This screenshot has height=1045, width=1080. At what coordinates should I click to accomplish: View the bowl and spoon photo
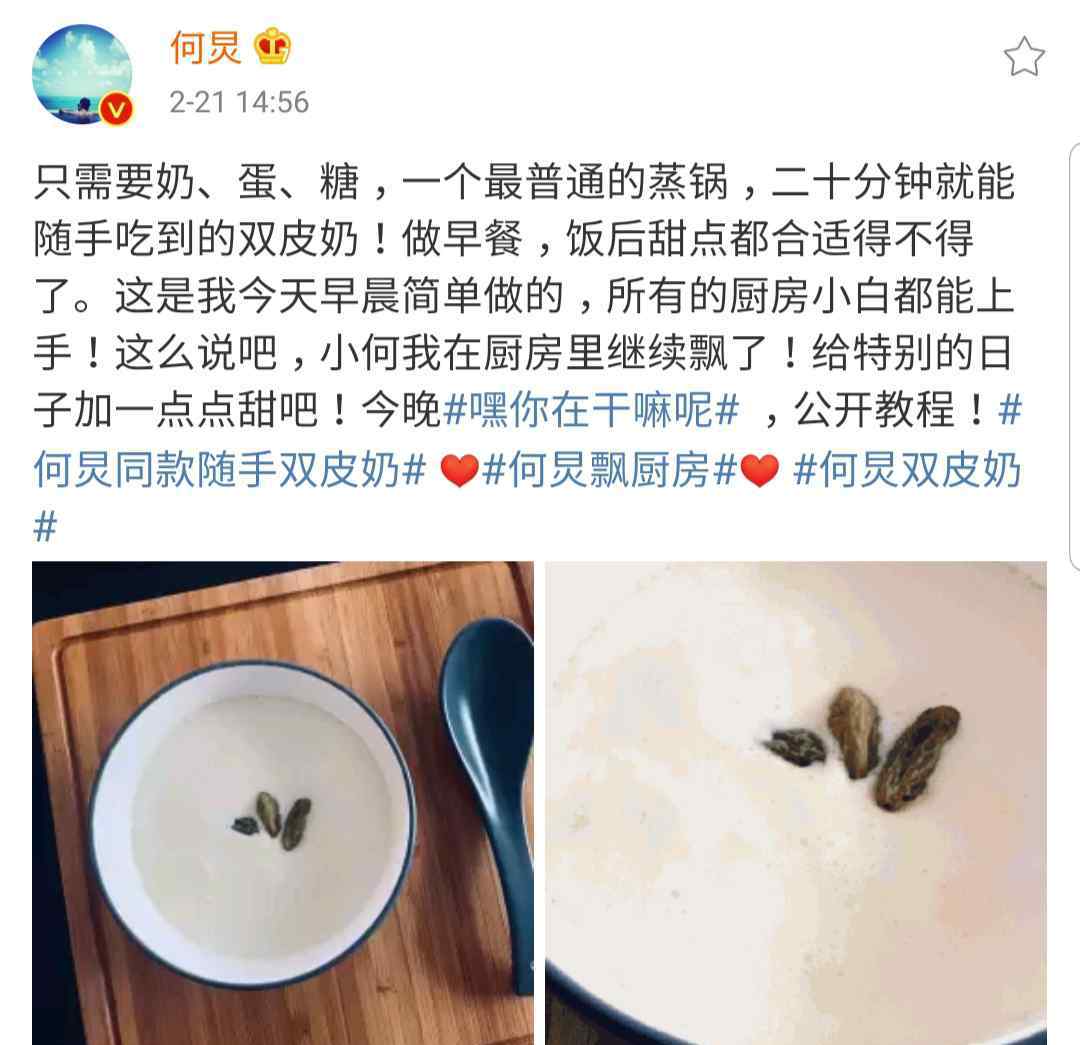pyautogui.click(x=283, y=802)
